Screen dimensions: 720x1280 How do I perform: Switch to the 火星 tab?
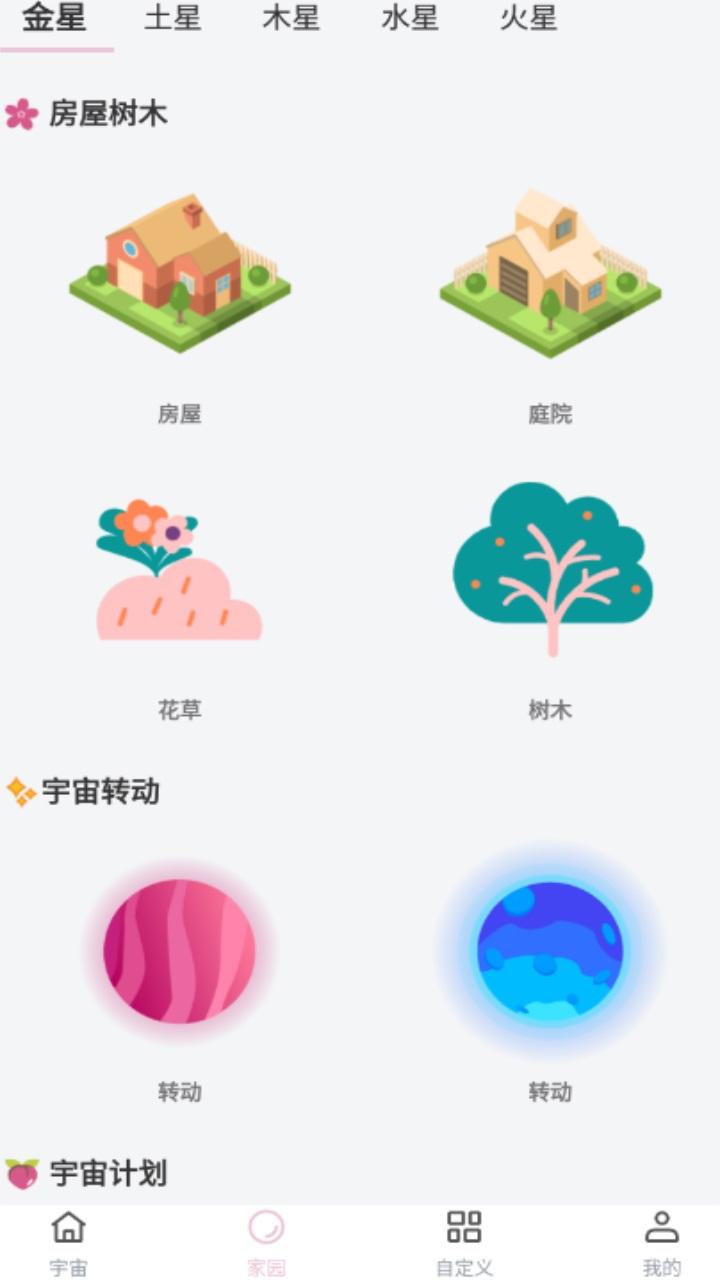coord(529,18)
